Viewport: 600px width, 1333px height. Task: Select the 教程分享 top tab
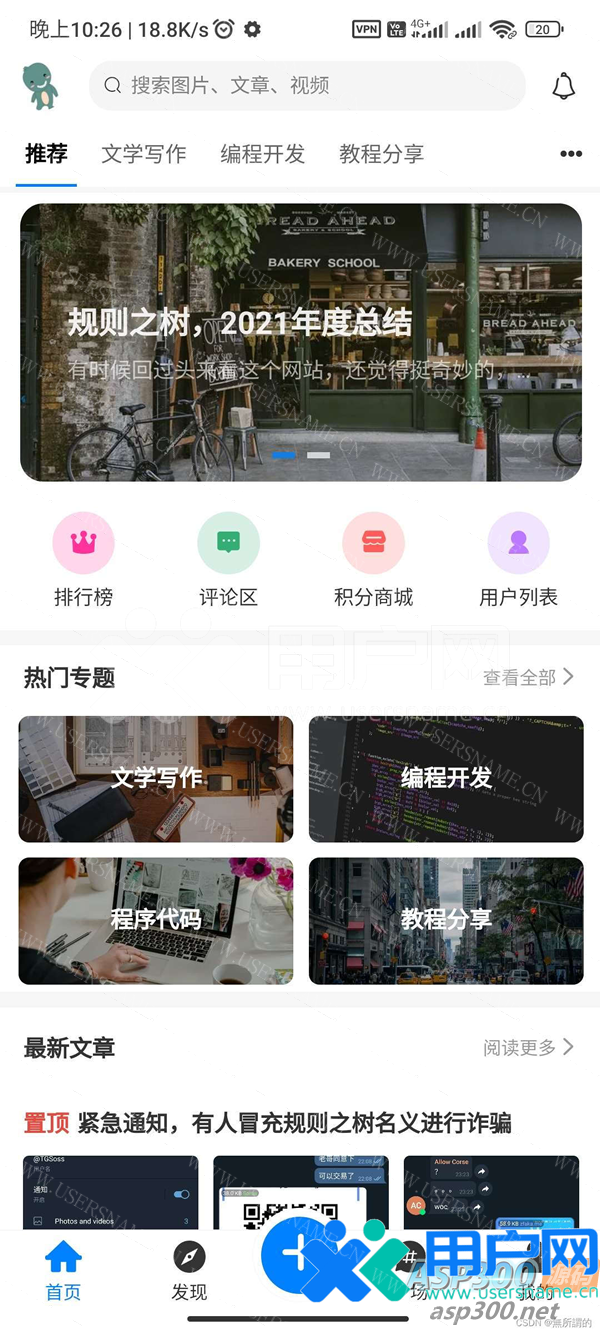click(381, 154)
